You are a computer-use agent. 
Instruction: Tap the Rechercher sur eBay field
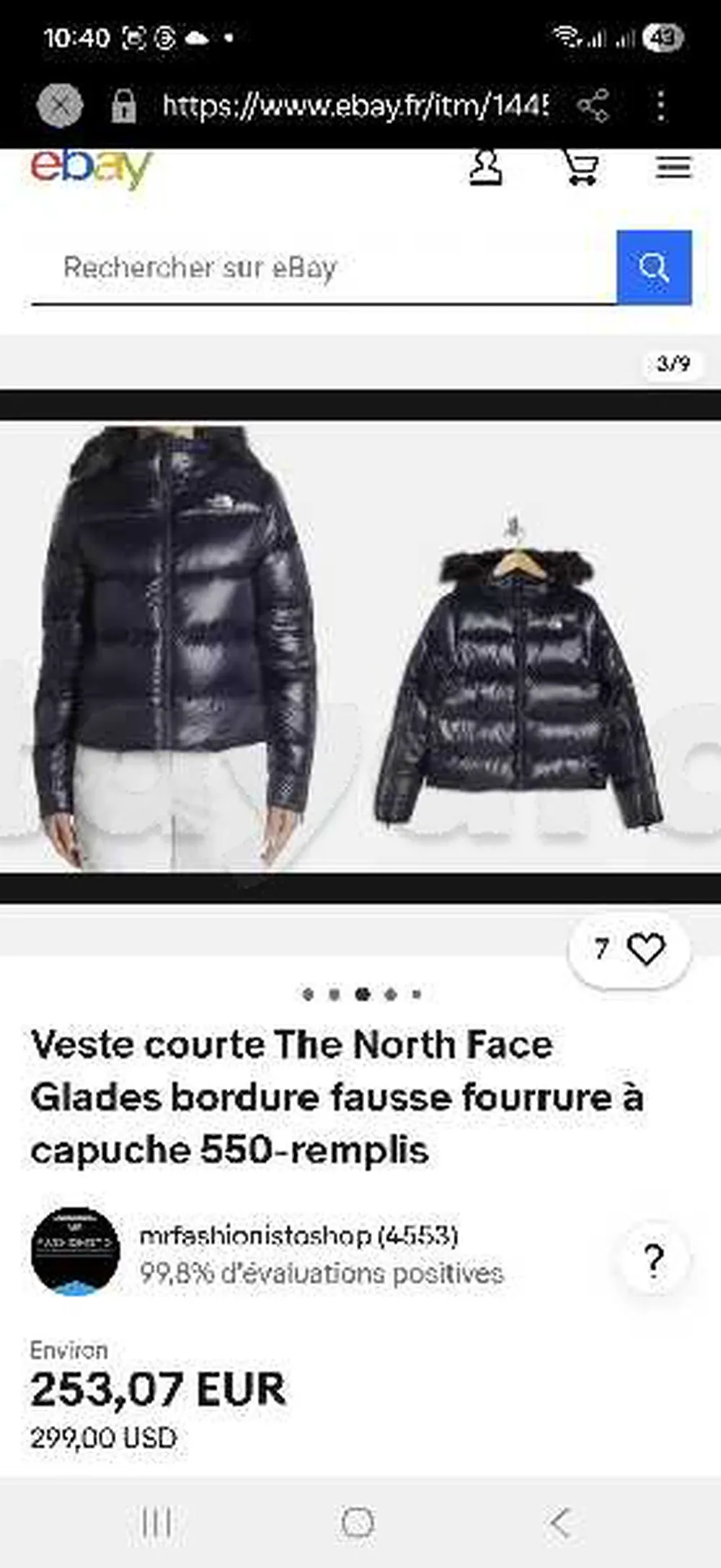pyautogui.click(x=323, y=268)
